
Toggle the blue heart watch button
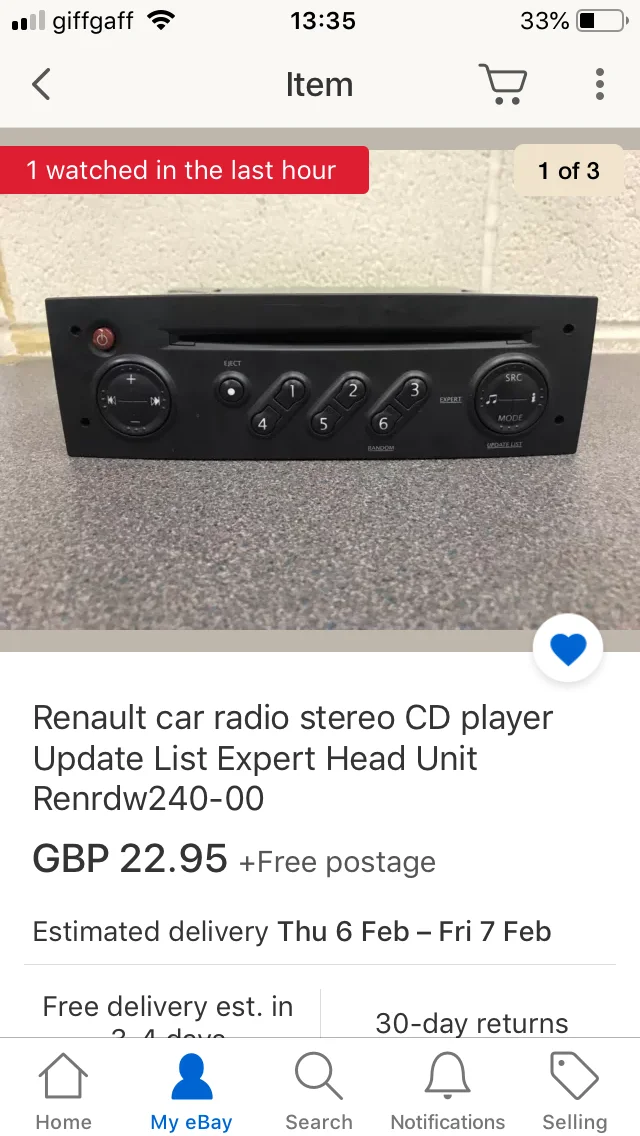[568, 649]
